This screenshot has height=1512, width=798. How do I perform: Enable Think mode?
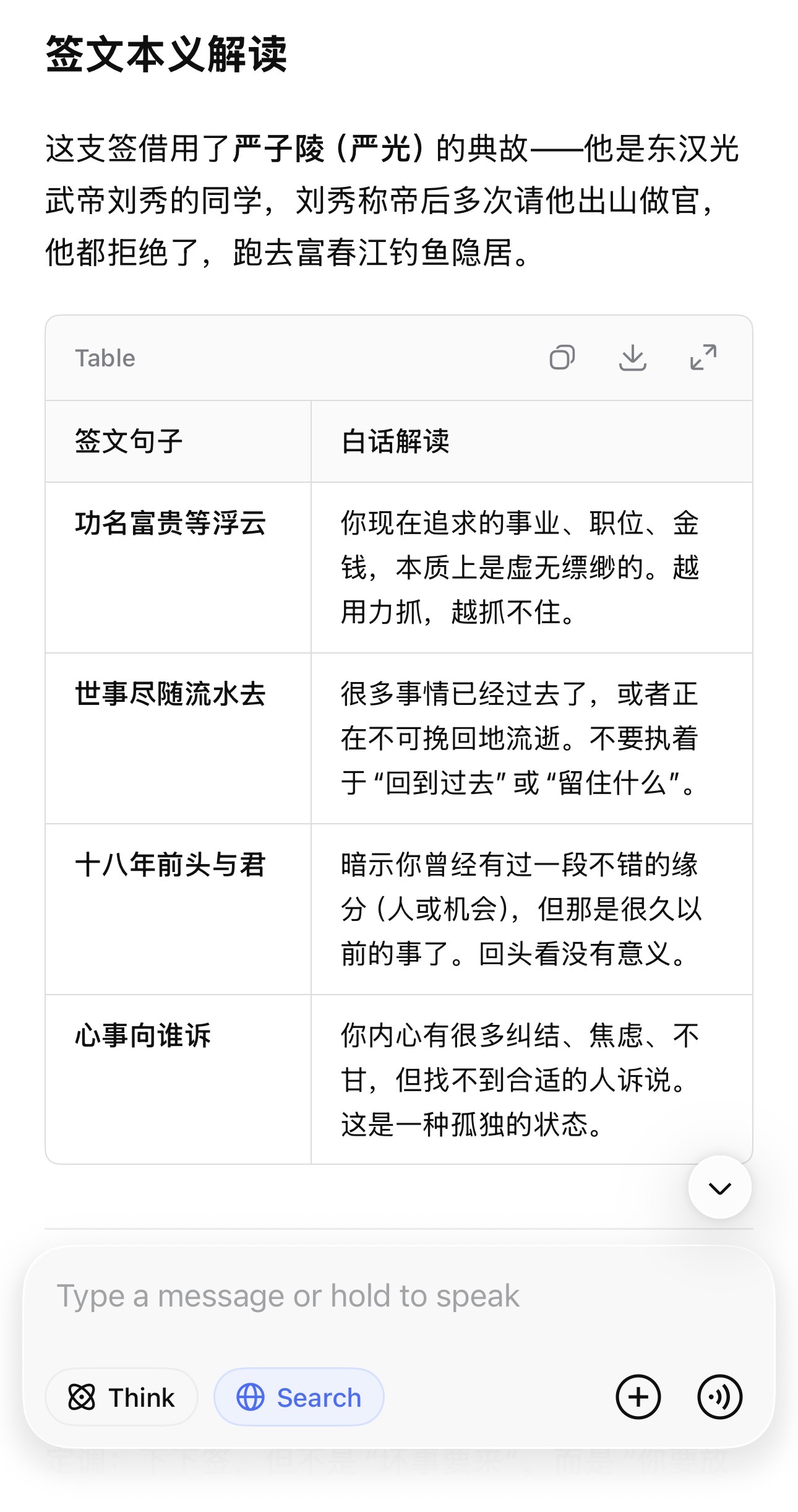pyautogui.click(x=121, y=1397)
